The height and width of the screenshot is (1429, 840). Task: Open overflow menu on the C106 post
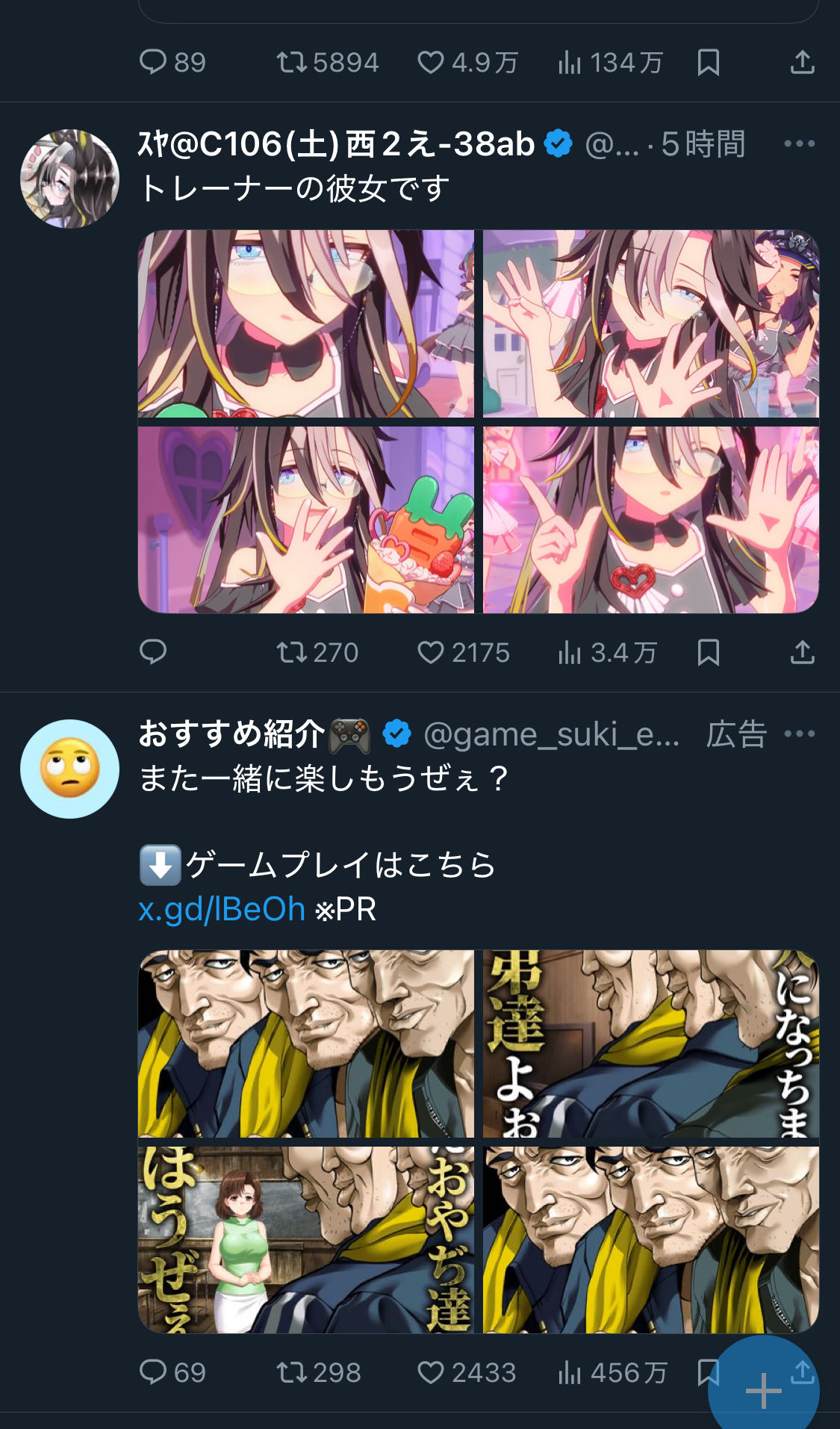tap(800, 143)
